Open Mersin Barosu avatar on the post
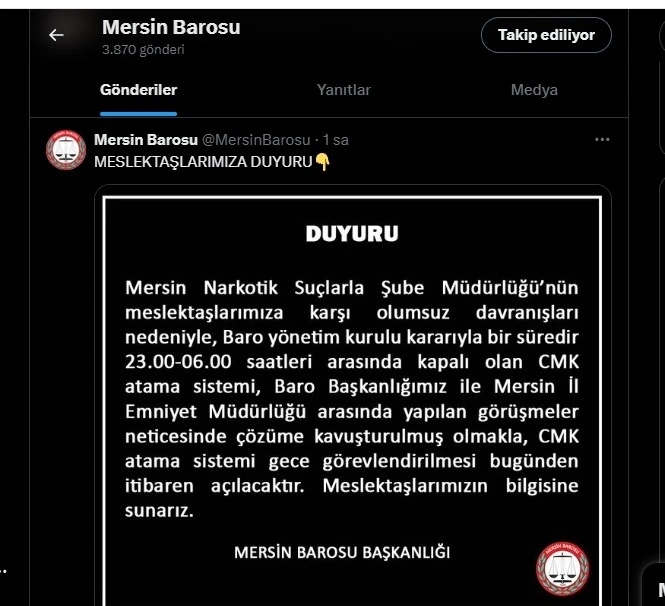The height and width of the screenshot is (606, 665). 65,149
